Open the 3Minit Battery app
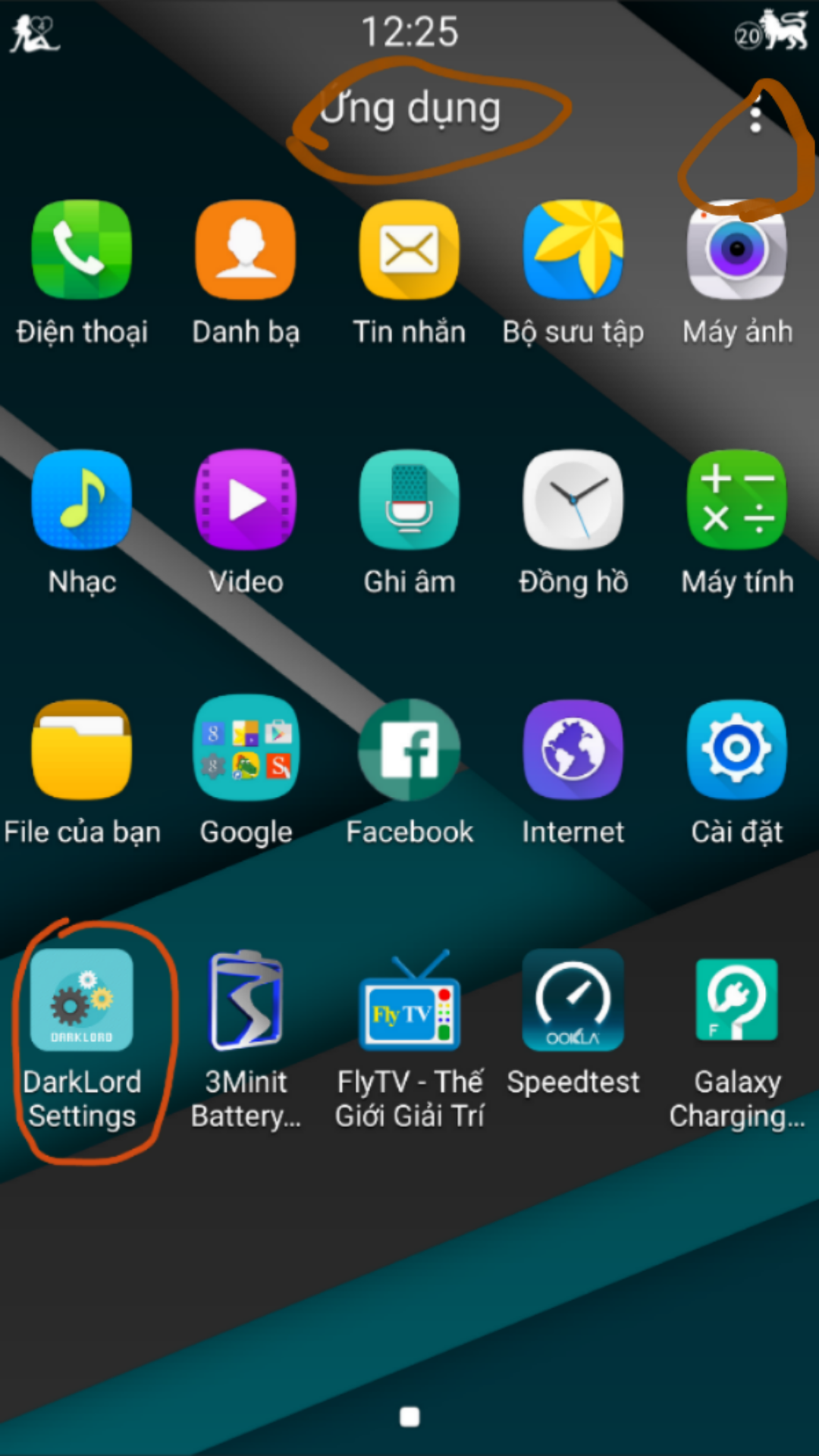The image size is (819, 1456). (x=246, y=999)
